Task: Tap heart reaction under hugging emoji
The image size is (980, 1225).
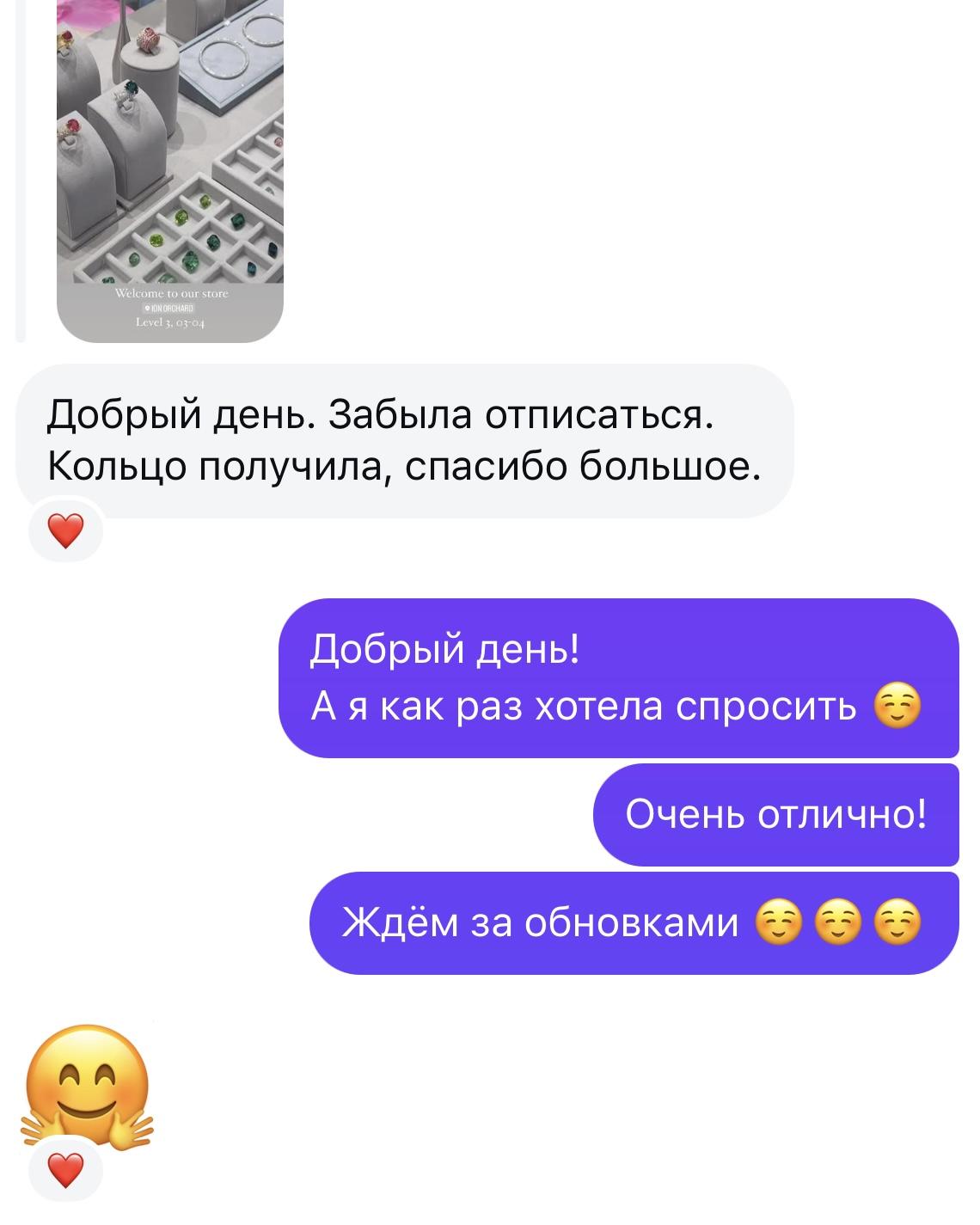Action: coord(65,1170)
